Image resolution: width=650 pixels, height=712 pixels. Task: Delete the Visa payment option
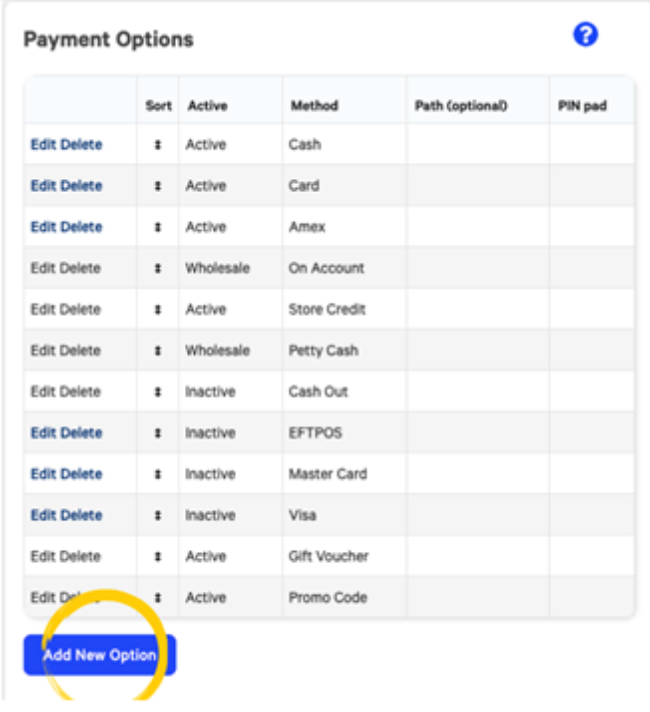pyautogui.click(x=81, y=515)
